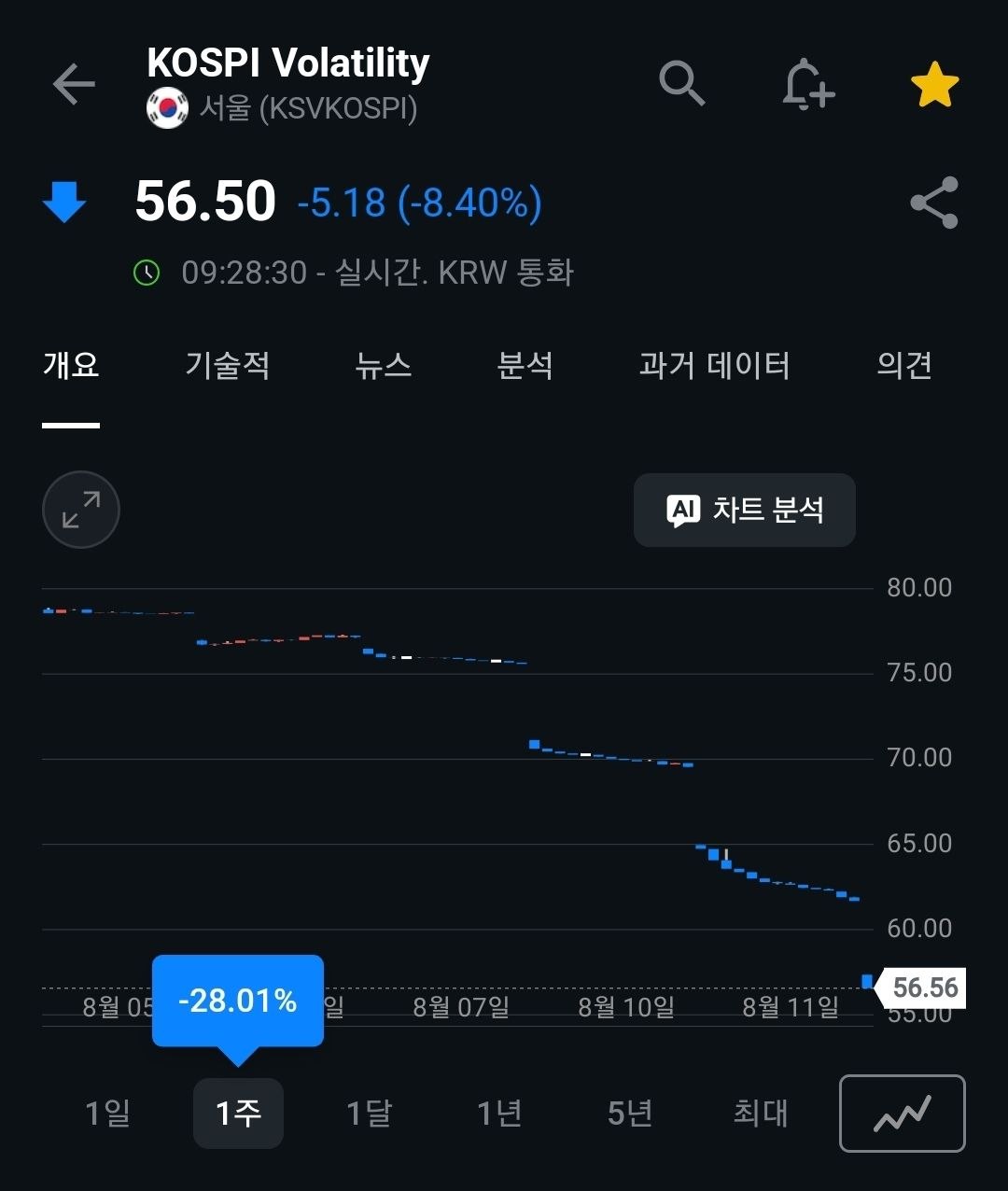Switch to the 기술적 tab
Screen dimensions: 1008x1191
[x=228, y=365]
